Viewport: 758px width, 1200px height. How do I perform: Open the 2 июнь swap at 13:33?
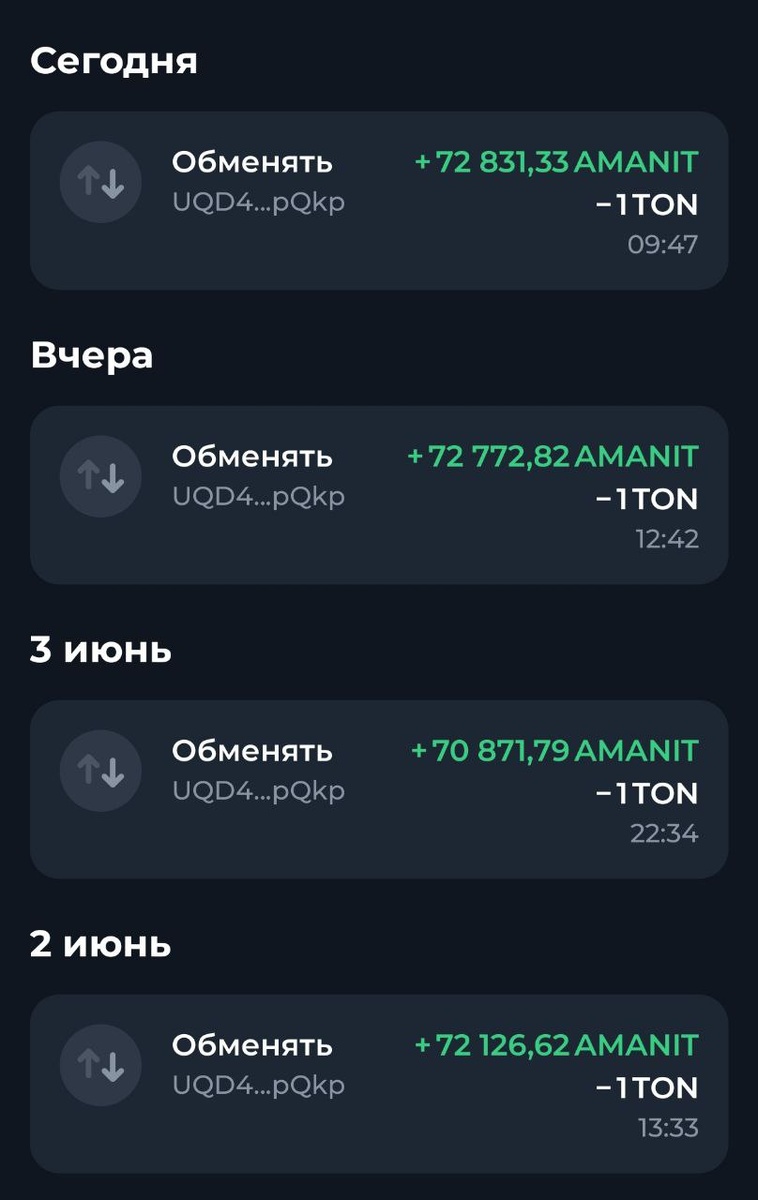click(x=379, y=1083)
